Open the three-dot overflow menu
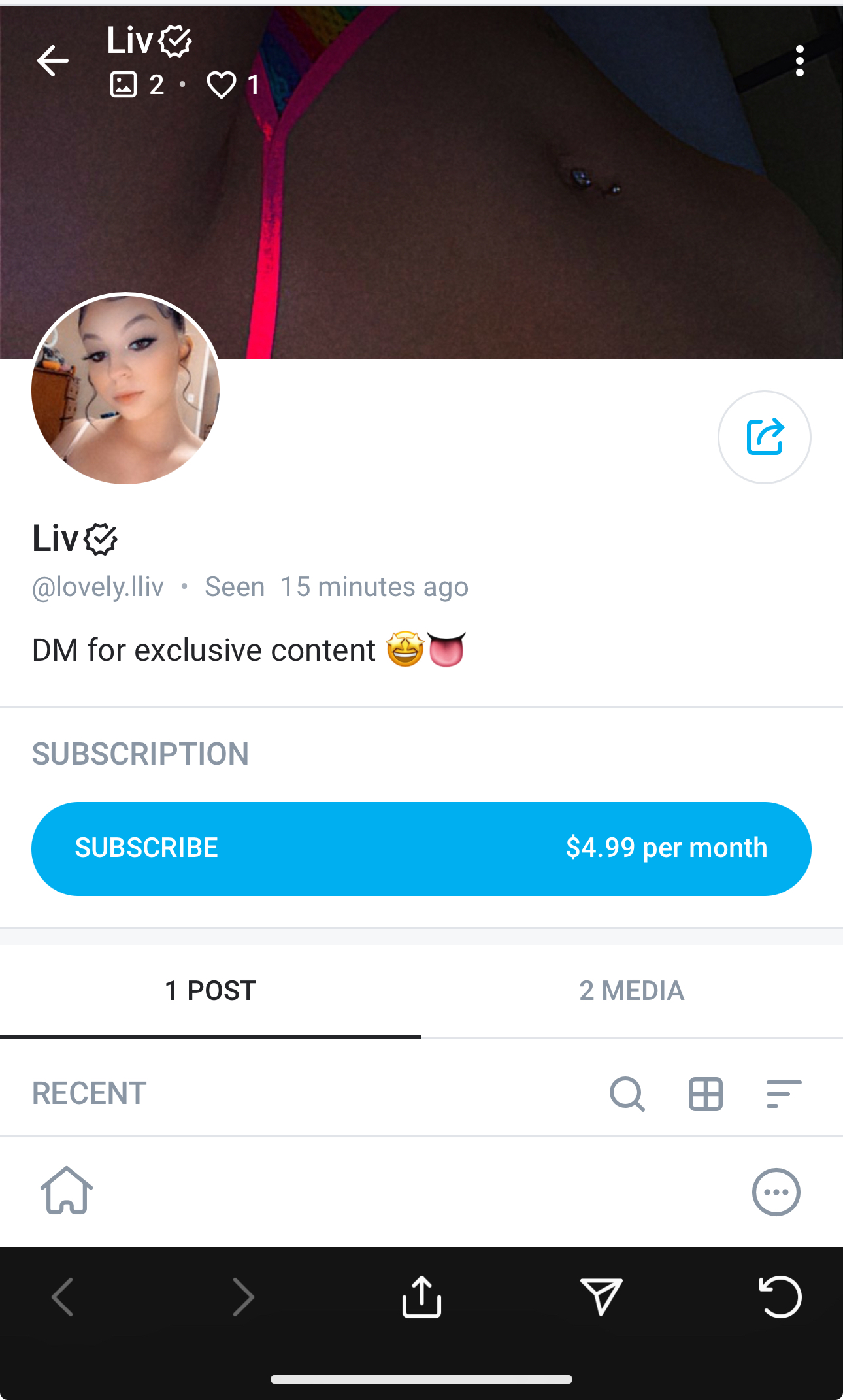 click(x=799, y=61)
